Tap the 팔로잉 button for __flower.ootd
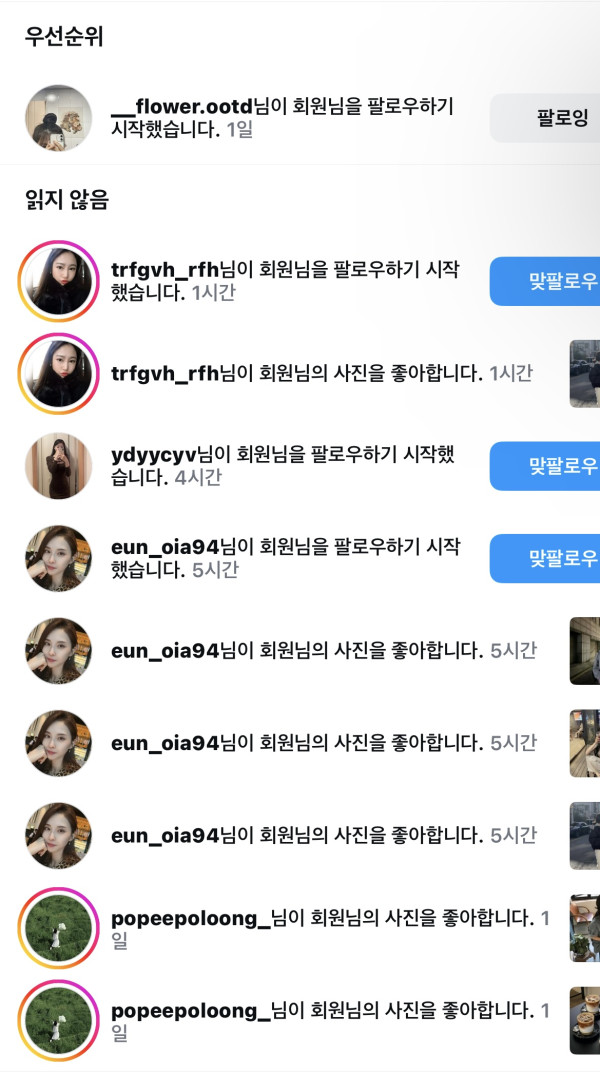 tap(545, 119)
